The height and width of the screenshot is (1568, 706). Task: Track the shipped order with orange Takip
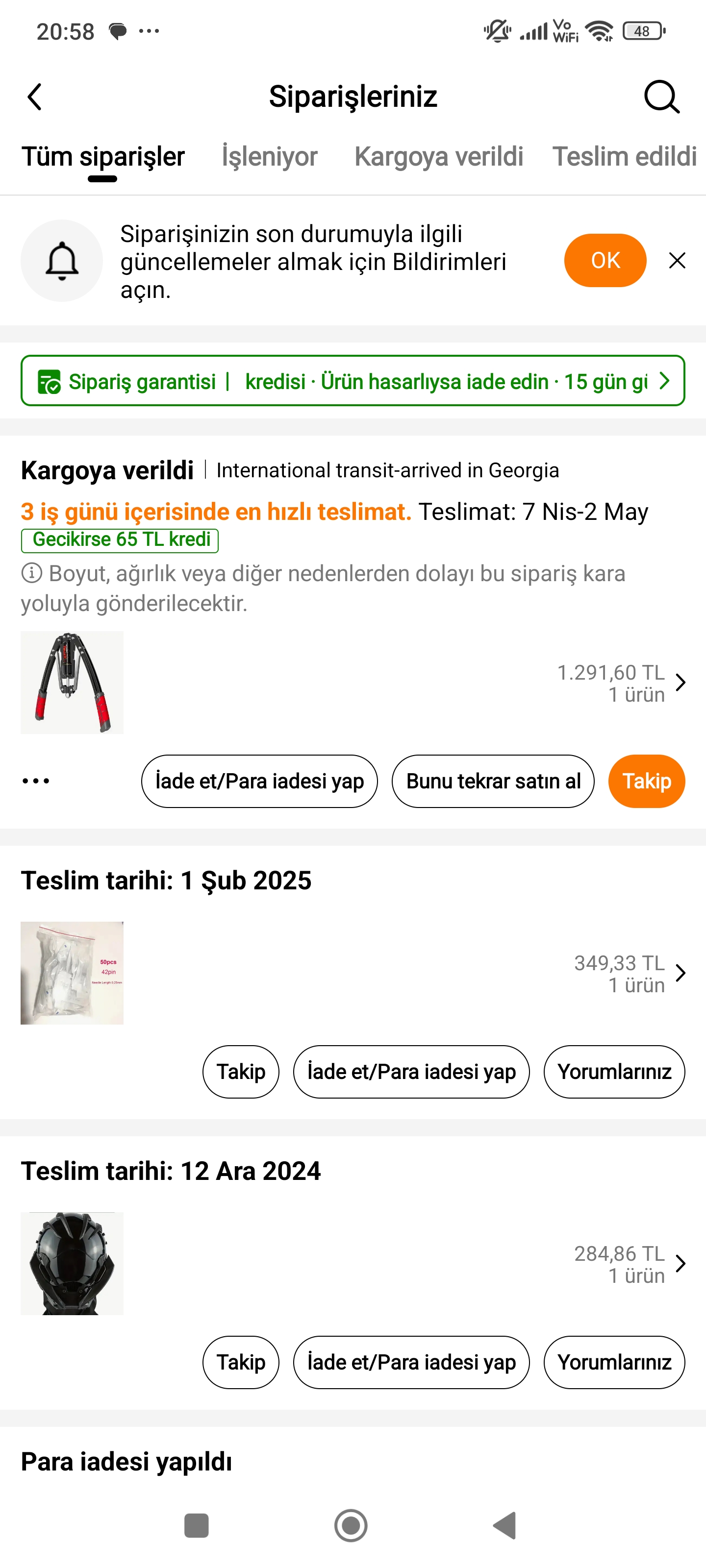(x=646, y=781)
